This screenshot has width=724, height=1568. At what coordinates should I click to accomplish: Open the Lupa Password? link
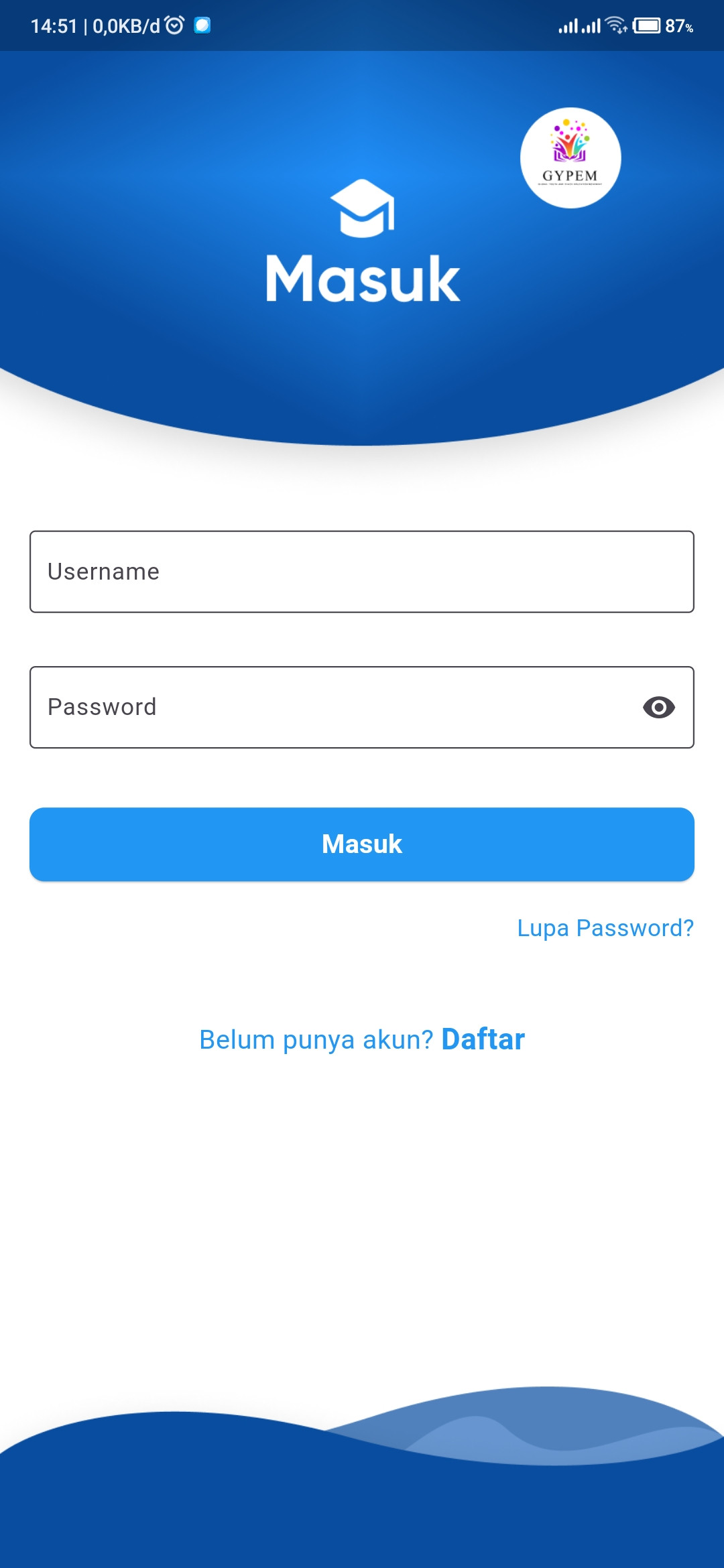tap(605, 928)
